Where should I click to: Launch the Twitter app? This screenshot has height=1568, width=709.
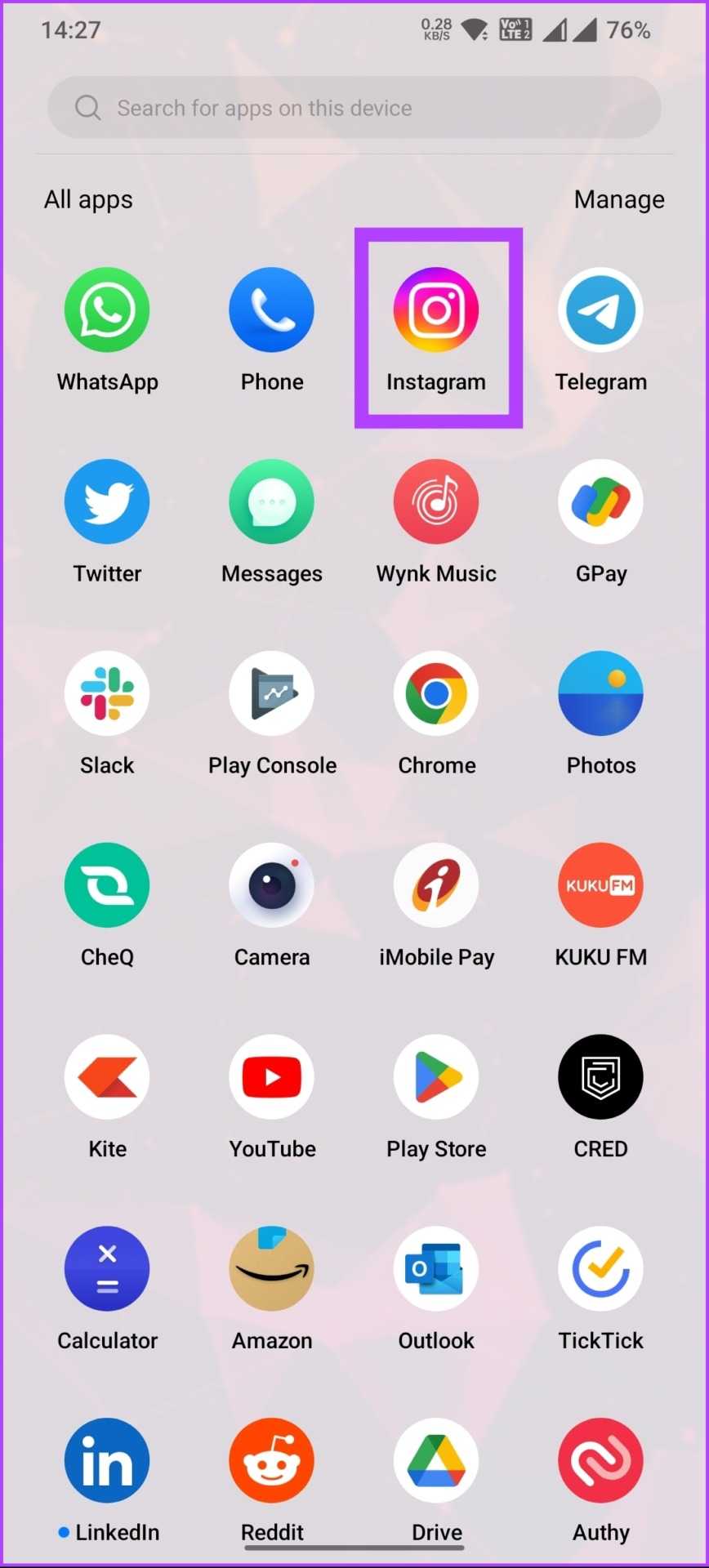107,502
